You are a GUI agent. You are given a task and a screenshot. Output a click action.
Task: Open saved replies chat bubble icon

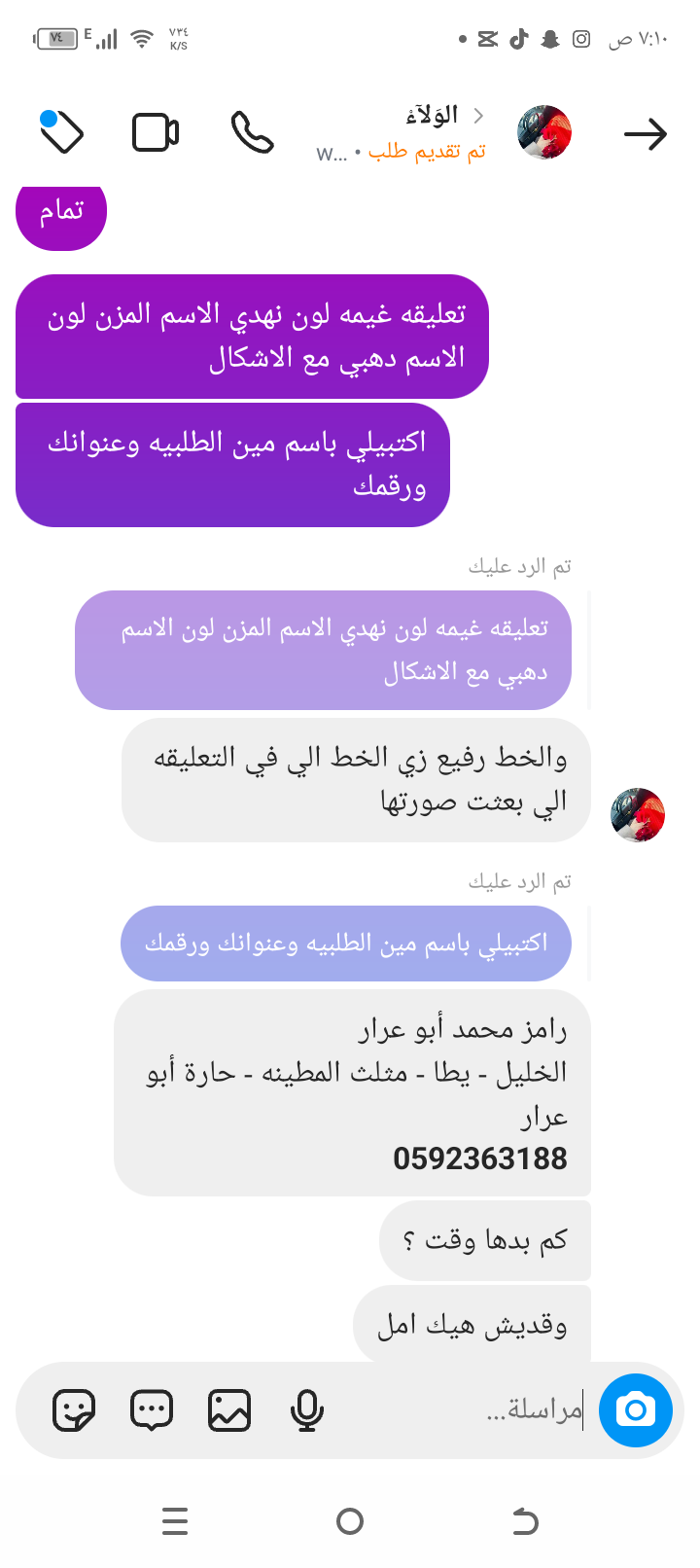click(x=152, y=1409)
